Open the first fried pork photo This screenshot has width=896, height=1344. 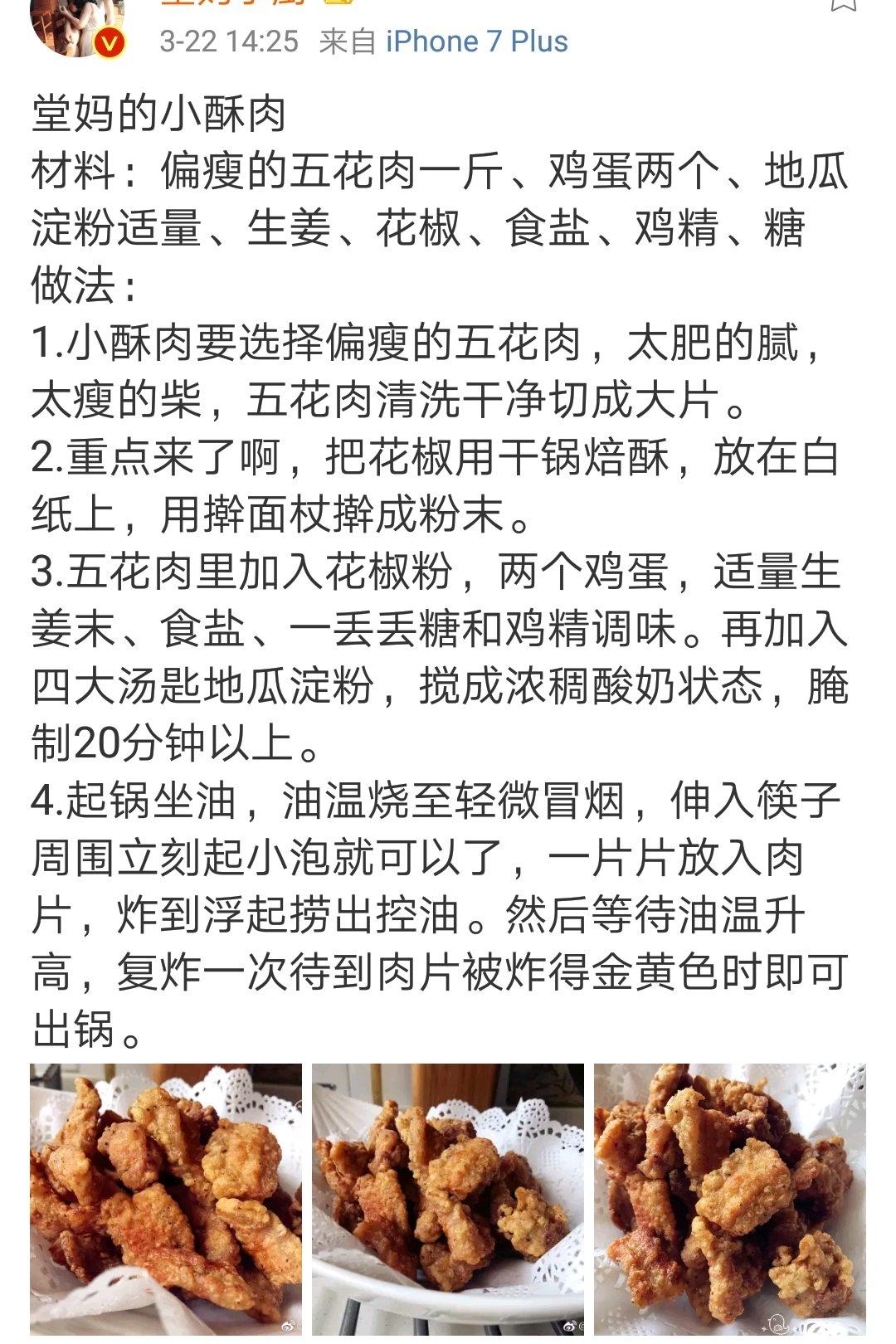point(166,1198)
